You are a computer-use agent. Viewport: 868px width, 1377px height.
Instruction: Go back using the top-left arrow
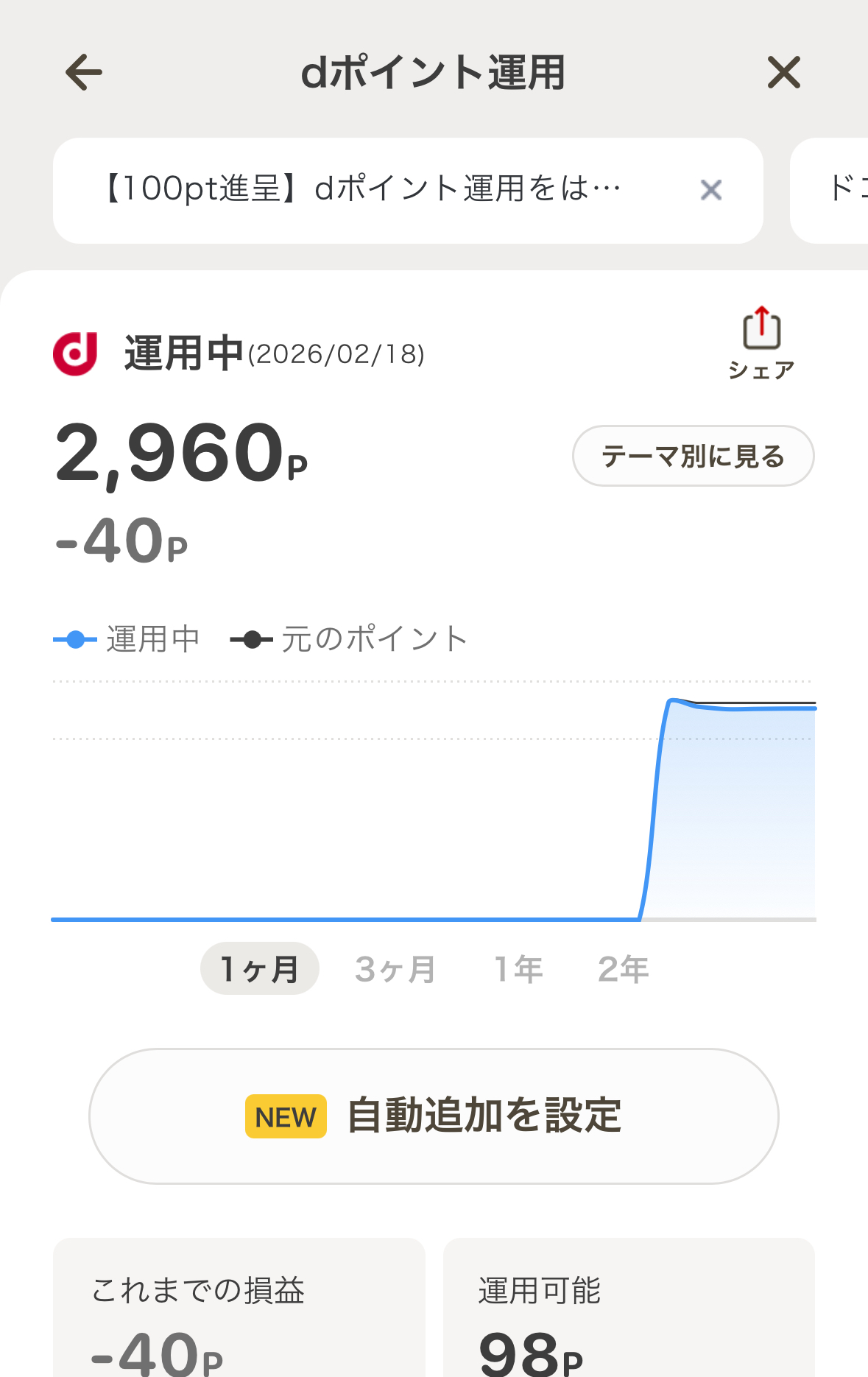84,72
